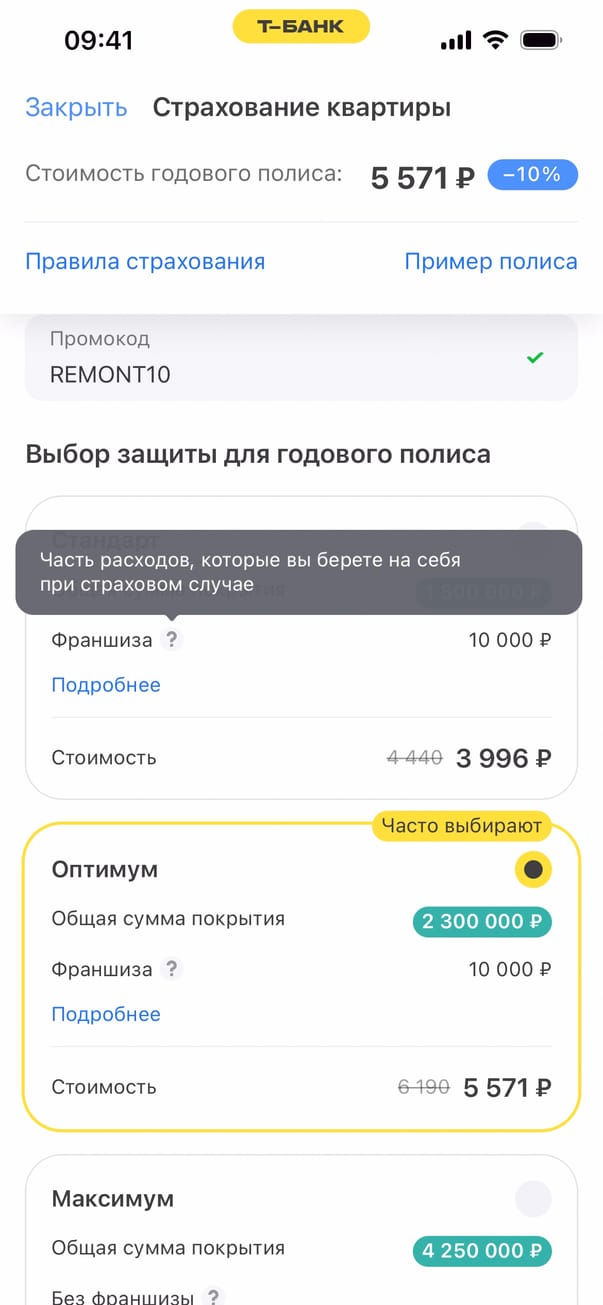
Task: Tap Закрыть to close the insurance screen
Action: [76, 108]
